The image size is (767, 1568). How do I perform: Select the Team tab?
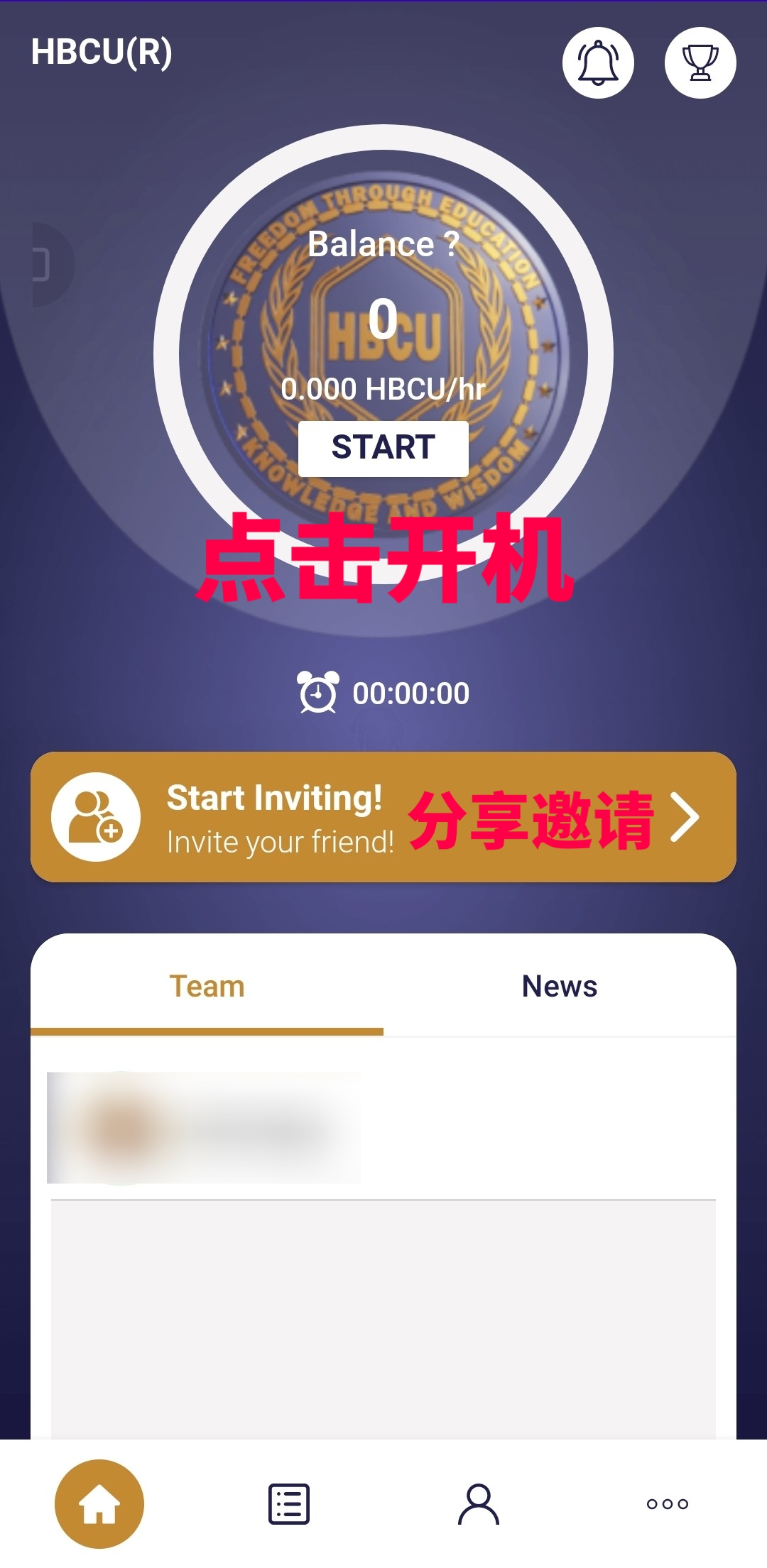point(207,986)
